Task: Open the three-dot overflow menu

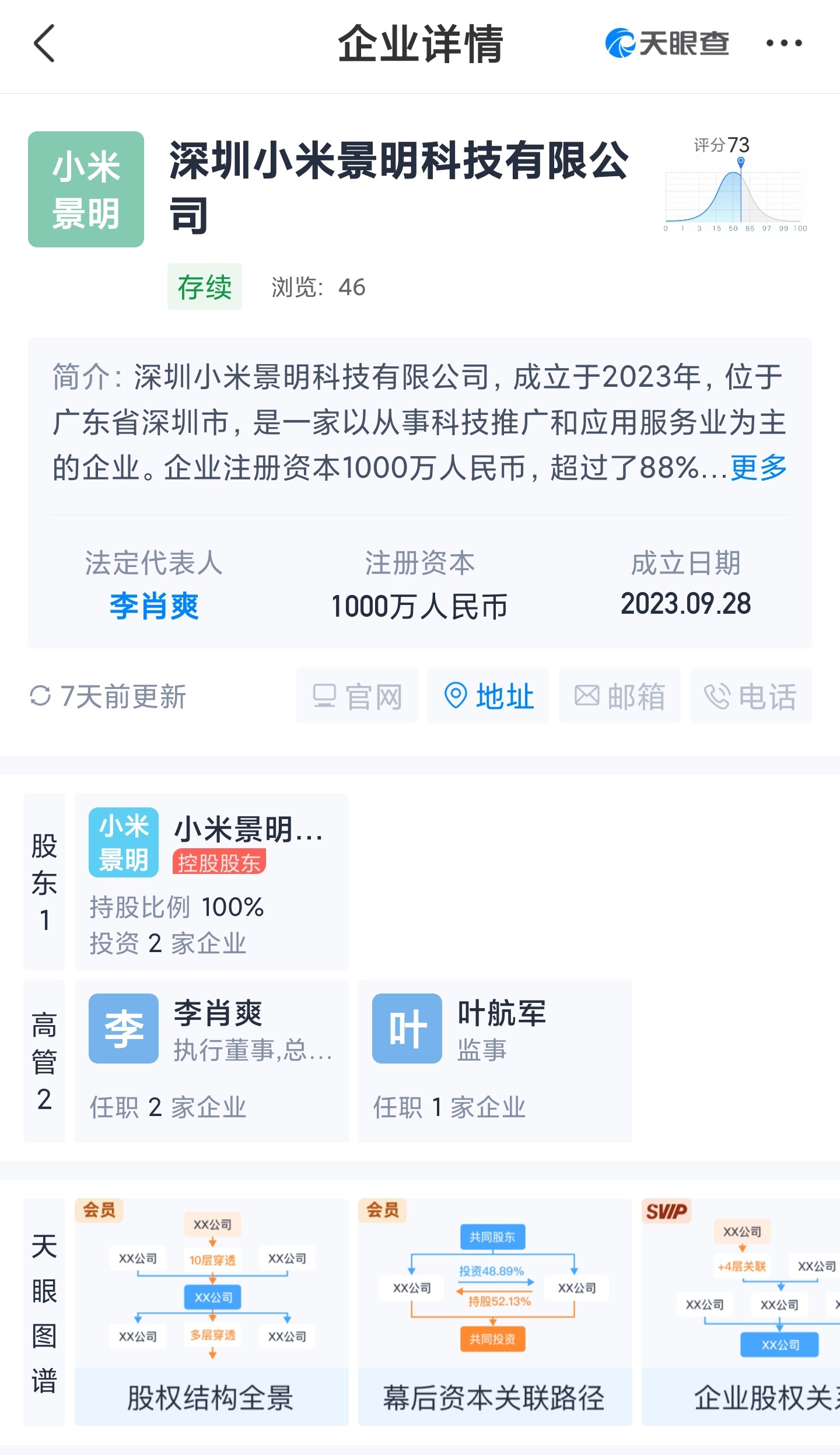Action: (784, 43)
